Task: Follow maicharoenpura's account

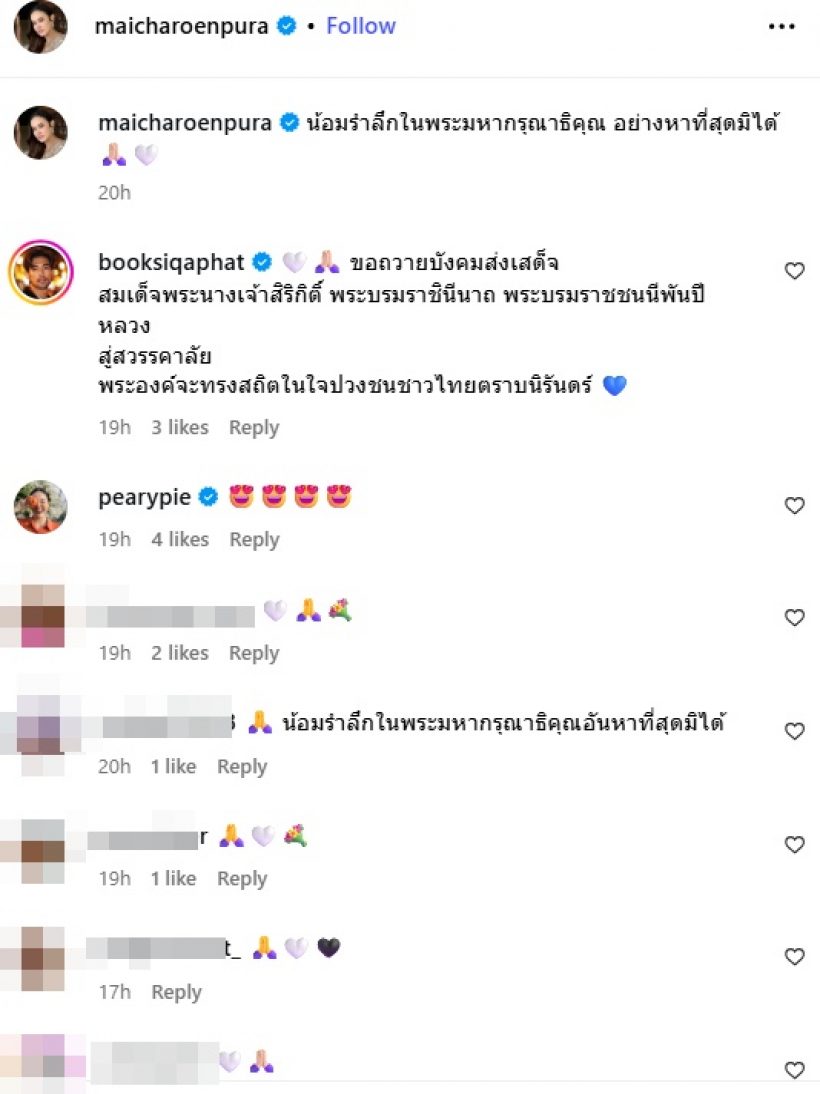Action: [x=361, y=26]
